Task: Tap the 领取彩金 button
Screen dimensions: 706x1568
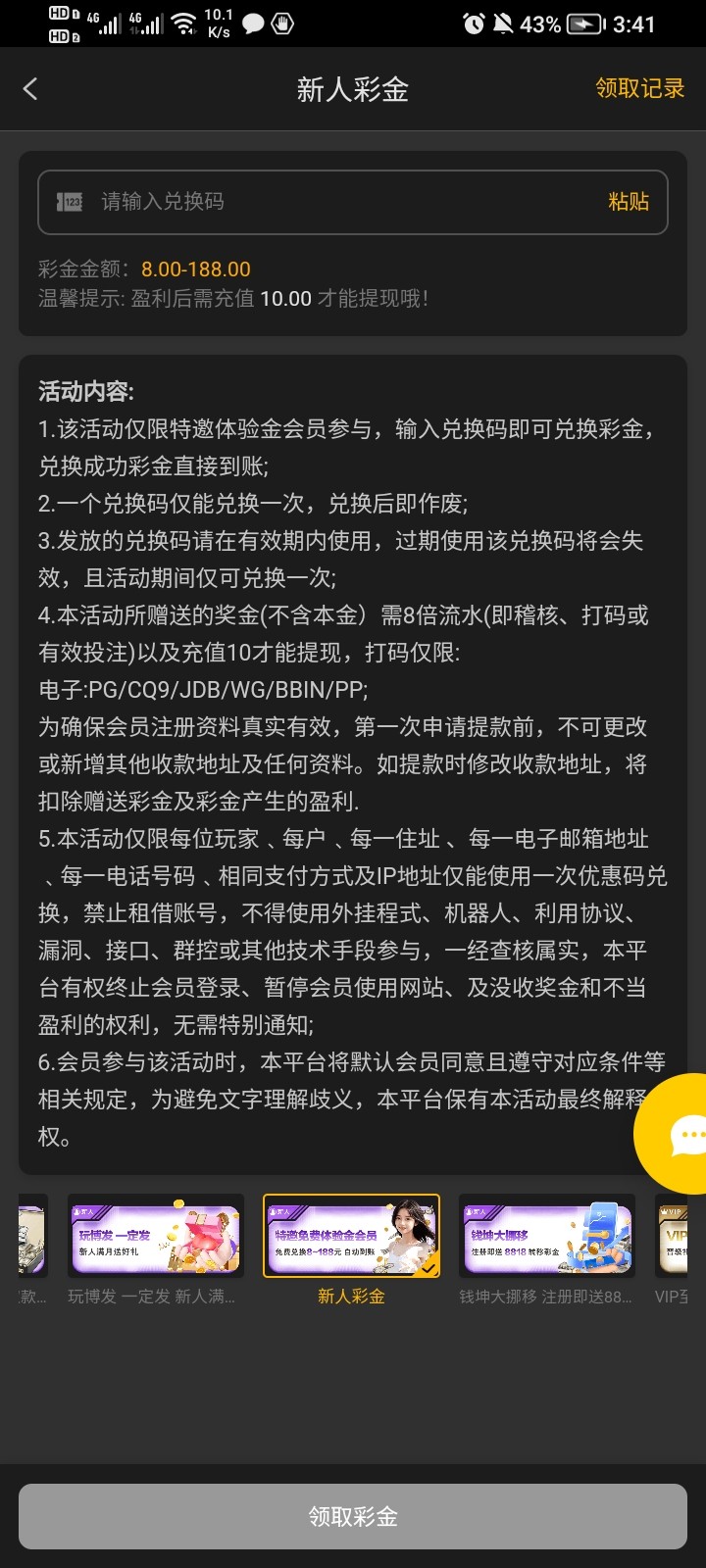Action: [353, 1516]
